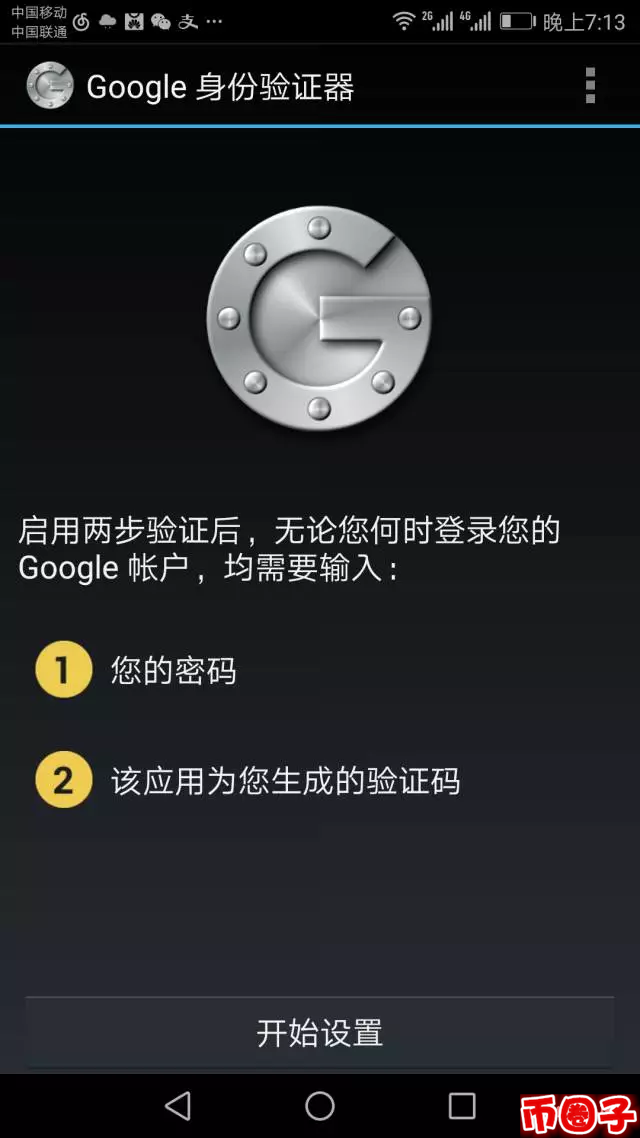Open the recent apps view
This screenshot has width=640, height=1138.
462,1105
